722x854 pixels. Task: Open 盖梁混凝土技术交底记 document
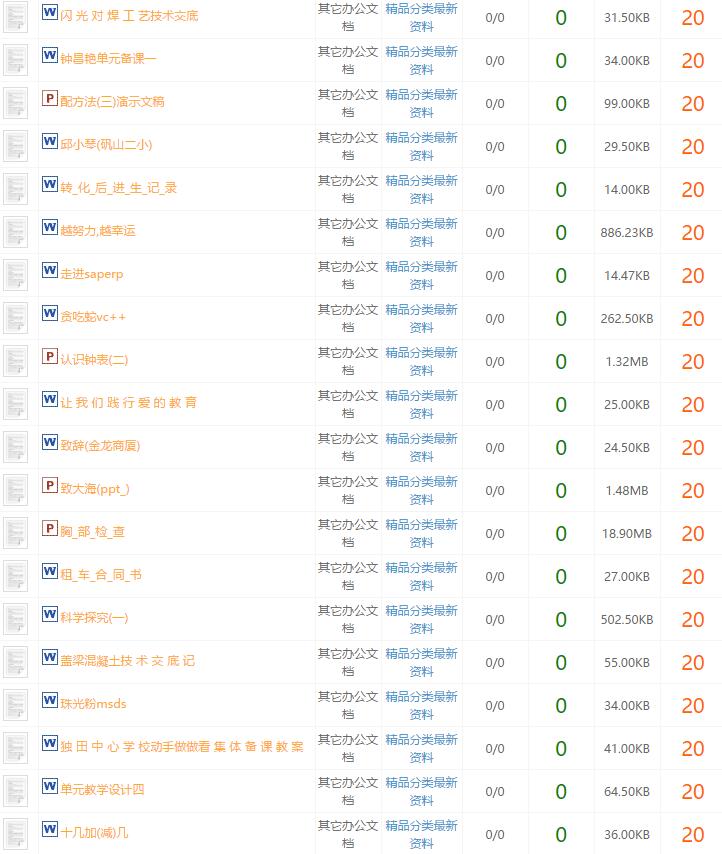point(127,661)
